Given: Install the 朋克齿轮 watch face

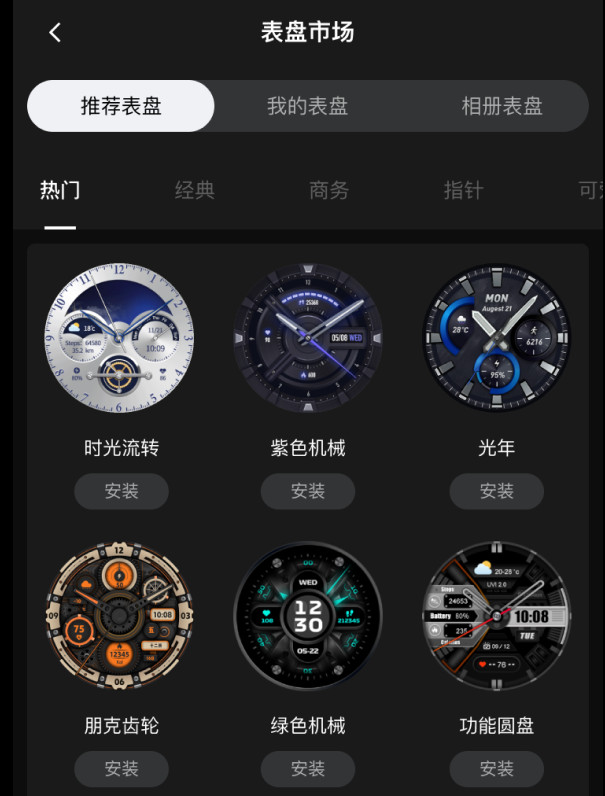Looking at the screenshot, I should 121,768.
